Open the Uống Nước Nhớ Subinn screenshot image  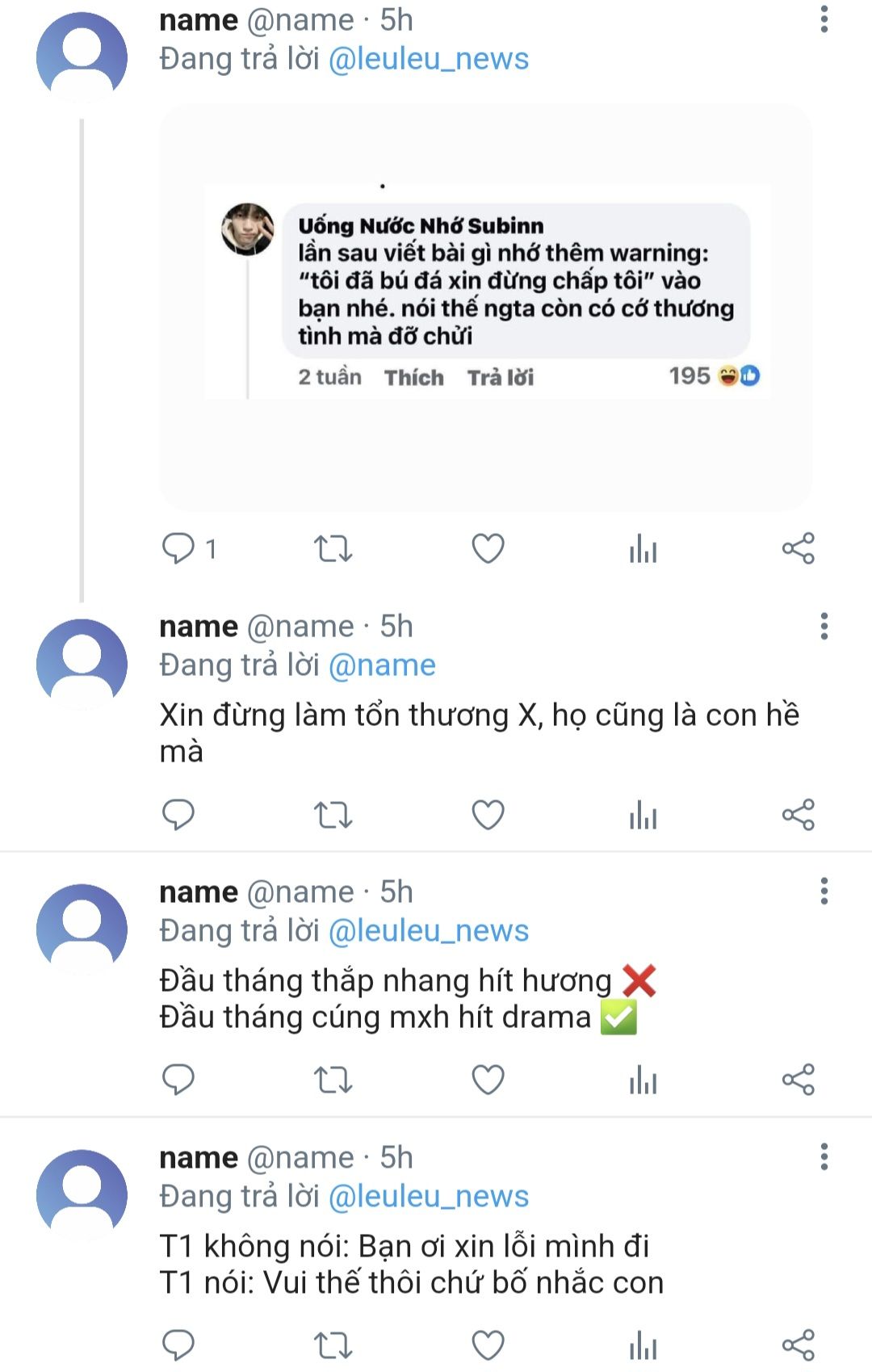[x=486, y=307]
